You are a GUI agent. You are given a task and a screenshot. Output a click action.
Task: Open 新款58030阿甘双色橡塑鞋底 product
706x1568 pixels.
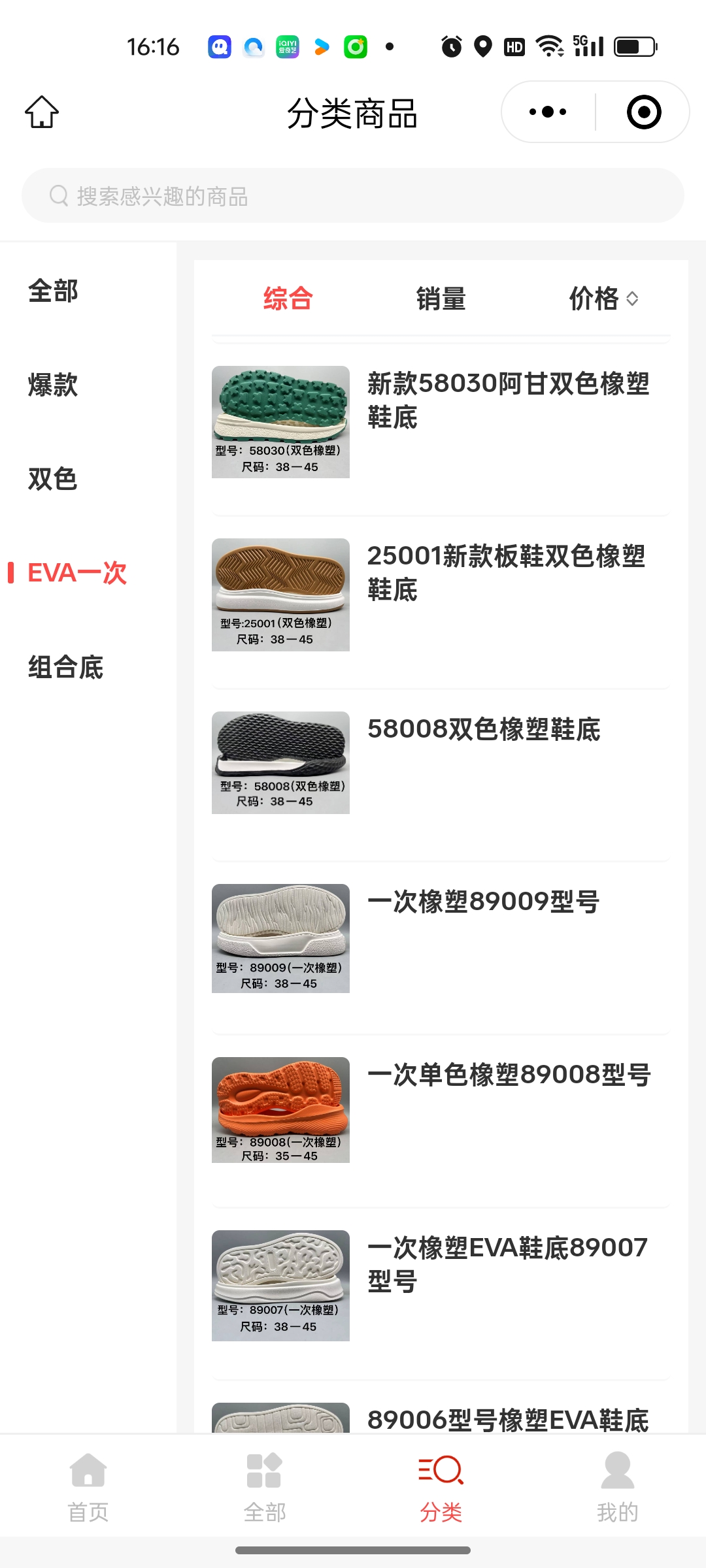pyautogui.click(x=507, y=400)
